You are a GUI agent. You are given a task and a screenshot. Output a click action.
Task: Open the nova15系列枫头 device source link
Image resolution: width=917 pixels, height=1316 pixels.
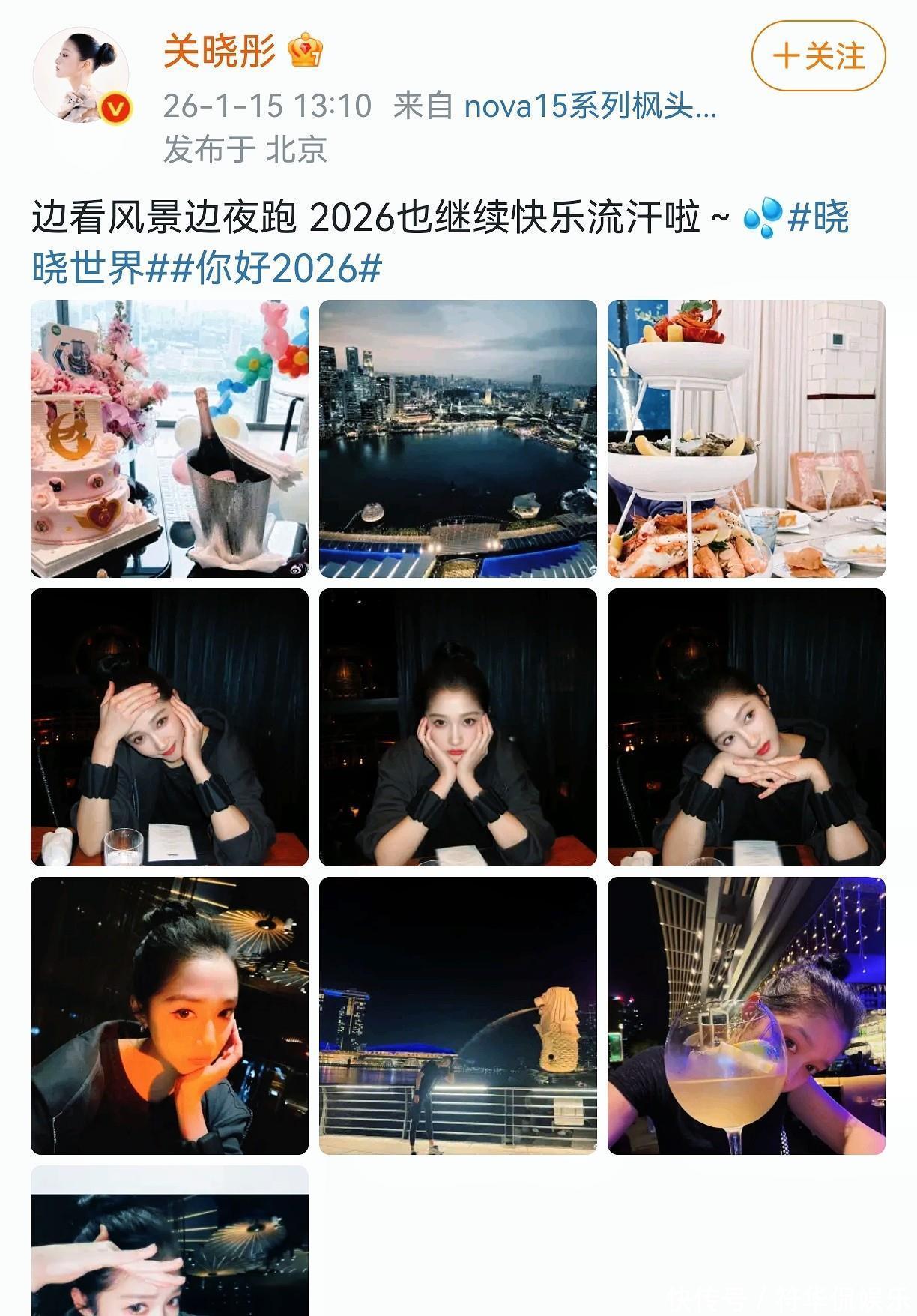coord(590,106)
